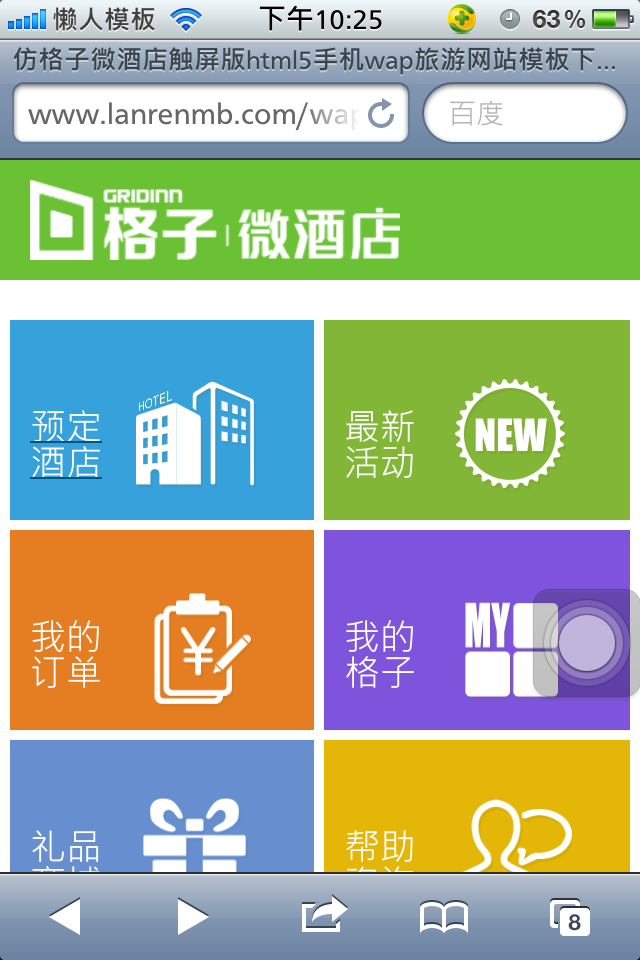The width and height of the screenshot is (640, 960).
Task: Open the 帮助 tile
Action: (x=476, y=808)
